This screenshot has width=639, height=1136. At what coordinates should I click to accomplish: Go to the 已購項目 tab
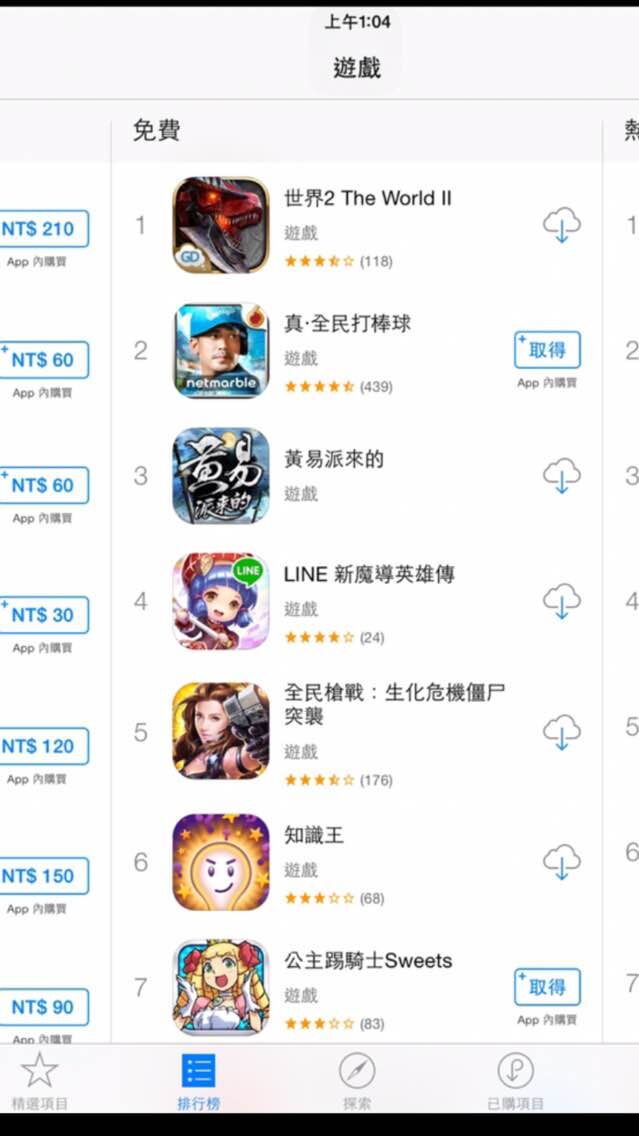tap(516, 1080)
